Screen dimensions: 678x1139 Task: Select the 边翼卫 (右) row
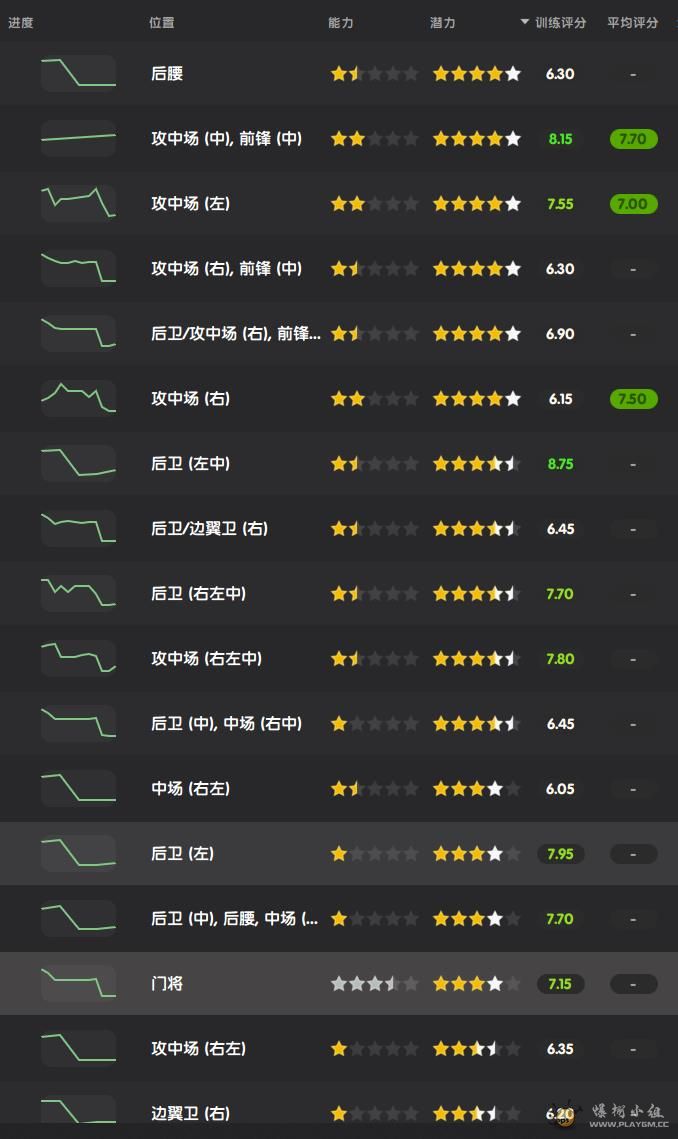(190, 1113)
